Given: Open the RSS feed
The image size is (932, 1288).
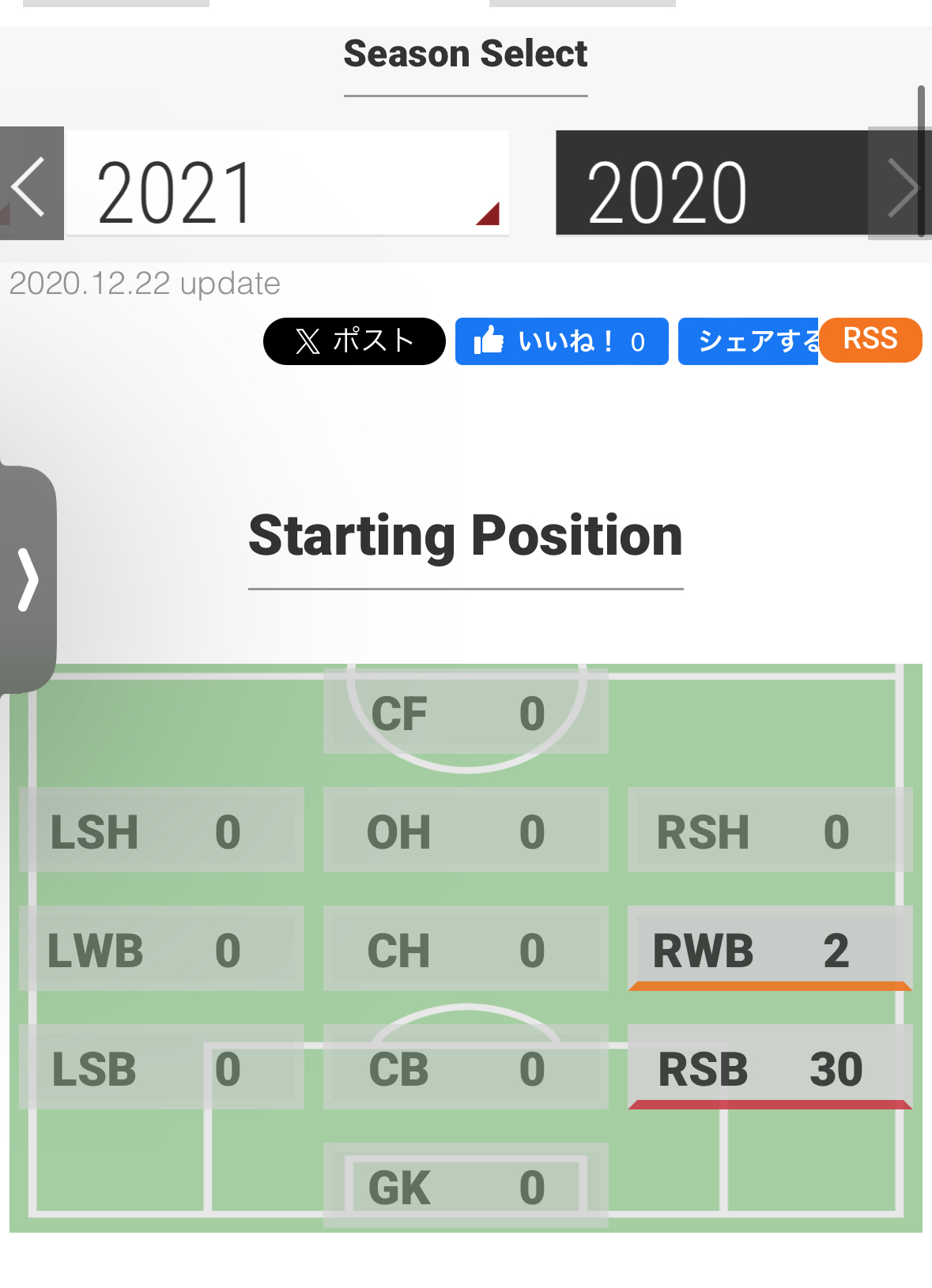Looking at the screenshot, I should point(870,340).
